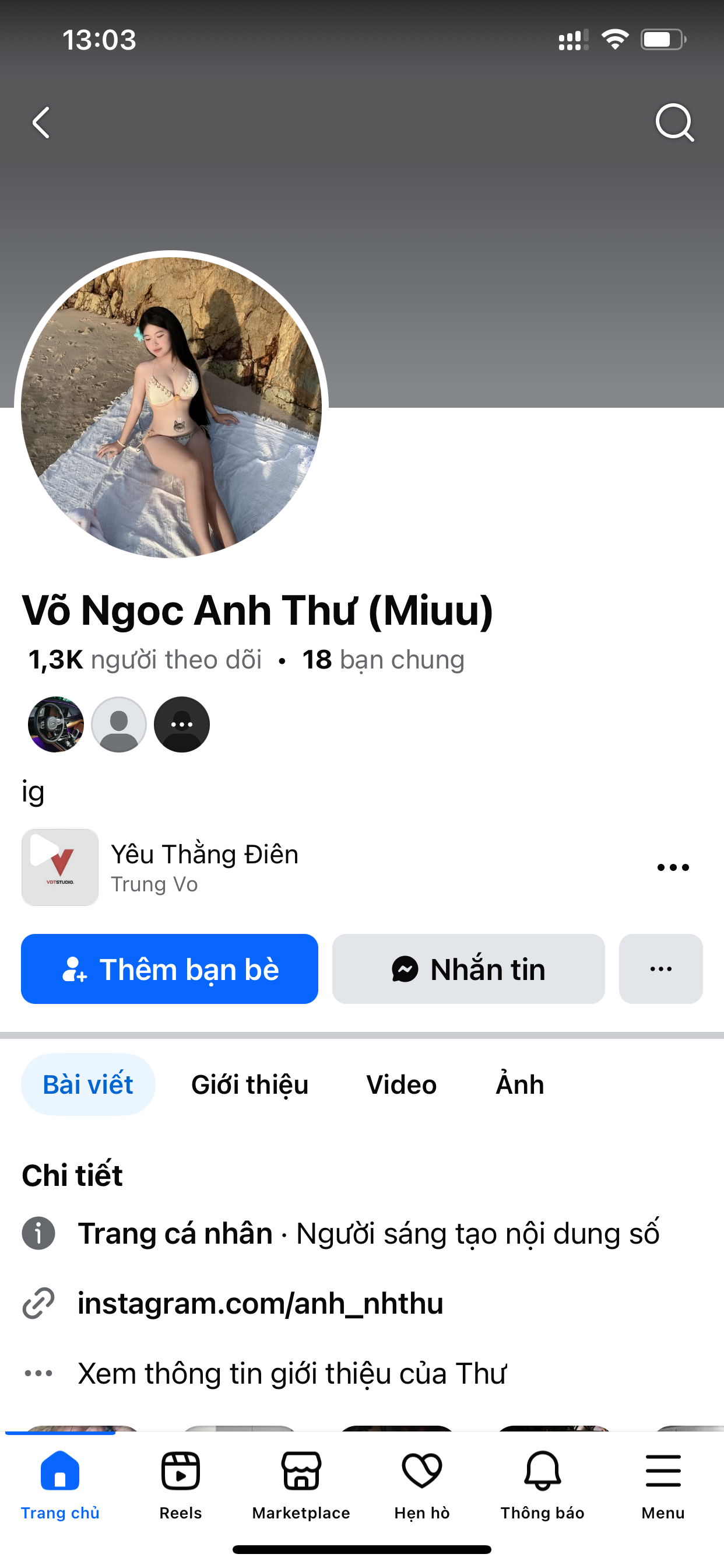The image size is (724, 1568).
Task: Open the instagram.com/anh_nhthu link
Action: (x=260, y=1303)
